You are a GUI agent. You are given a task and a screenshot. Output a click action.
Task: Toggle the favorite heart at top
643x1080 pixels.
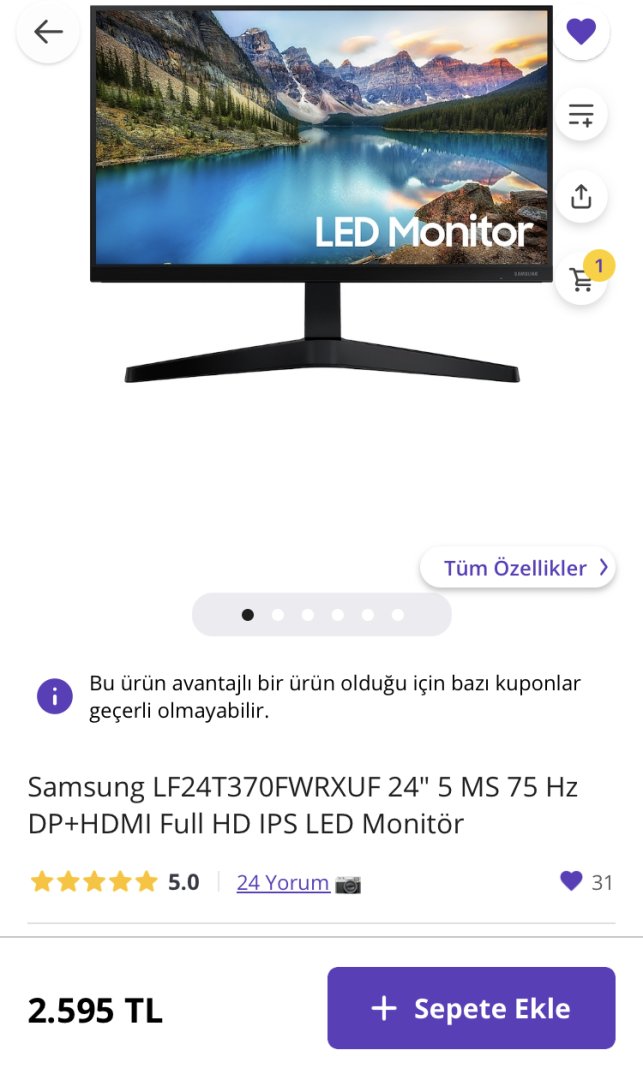[581, 32]
